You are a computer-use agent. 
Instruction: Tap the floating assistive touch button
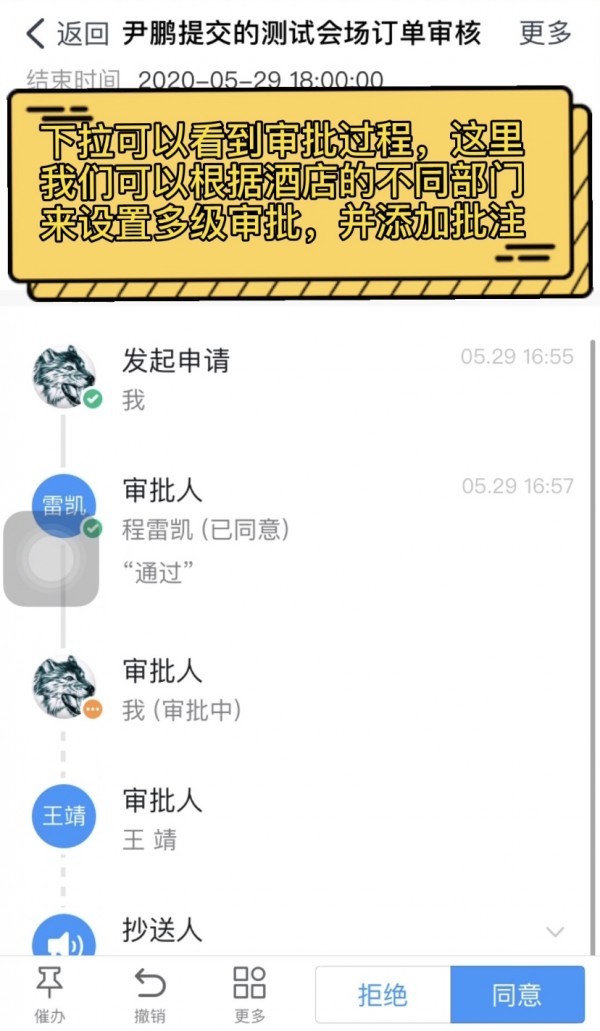51,559
